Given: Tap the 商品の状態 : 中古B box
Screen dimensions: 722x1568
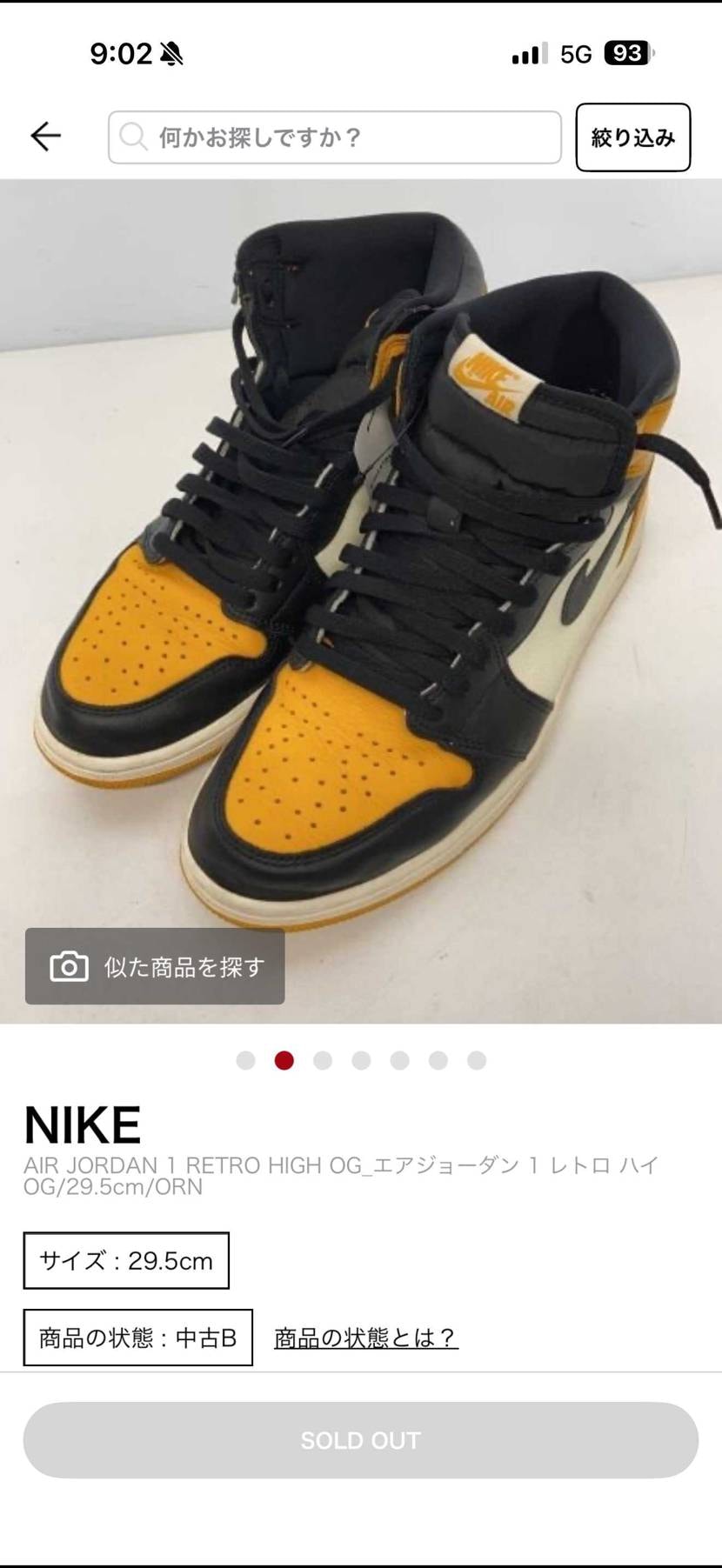Looking at the screenshot, I should pos(137,1338).
